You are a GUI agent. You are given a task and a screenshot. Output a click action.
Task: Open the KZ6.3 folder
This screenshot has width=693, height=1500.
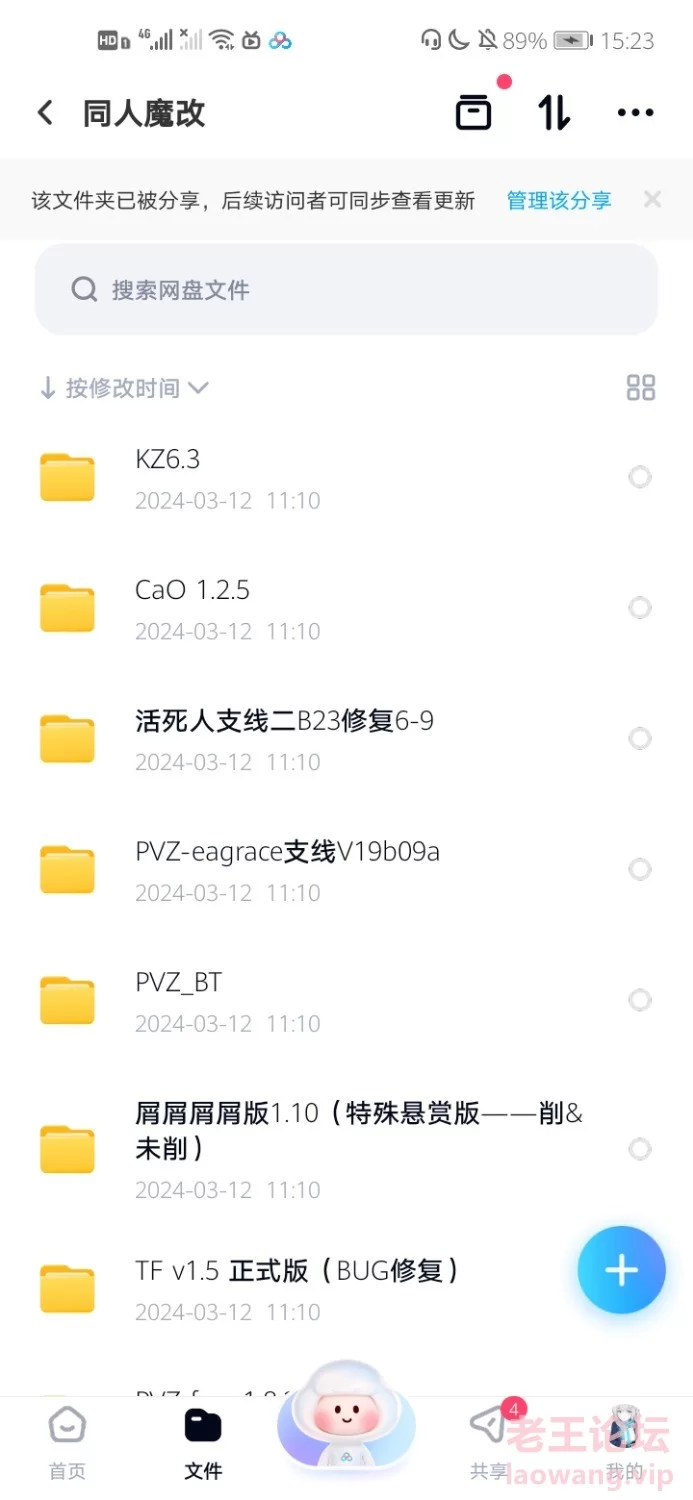(346, 478)
